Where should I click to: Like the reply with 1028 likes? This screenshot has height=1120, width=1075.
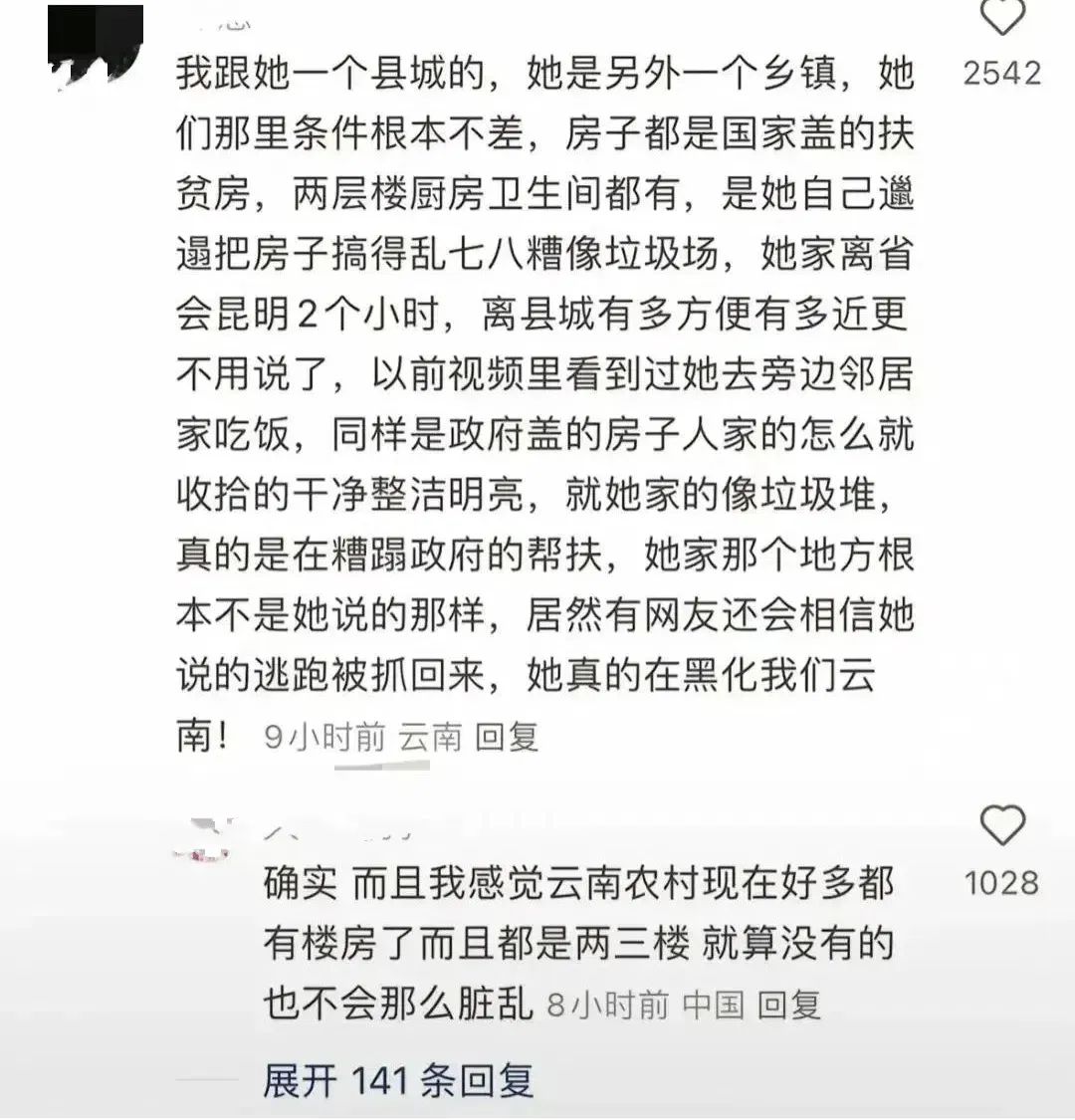[x=1001, y=826]
